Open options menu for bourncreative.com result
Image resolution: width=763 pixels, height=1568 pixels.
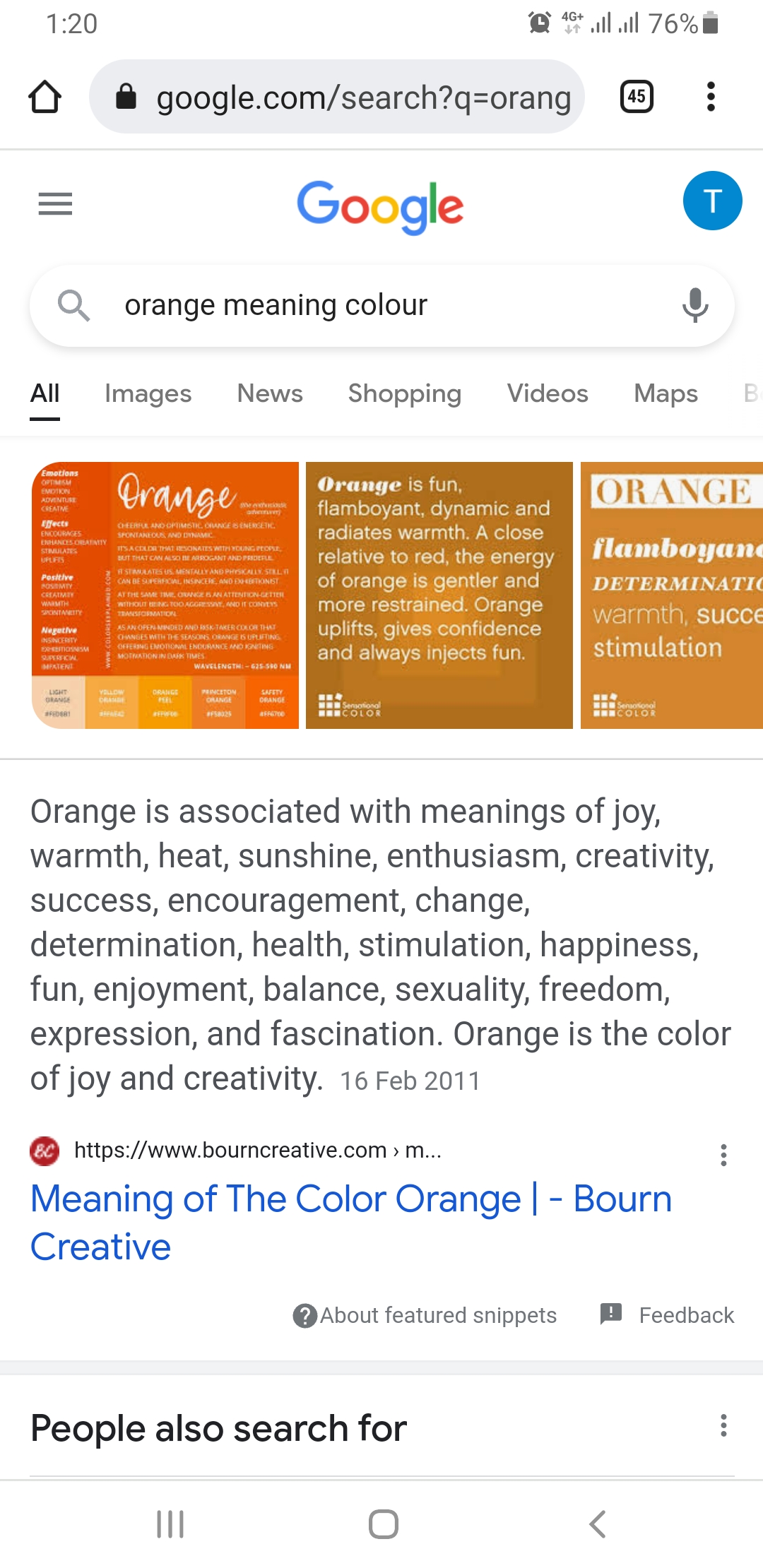pos(723,1155)
